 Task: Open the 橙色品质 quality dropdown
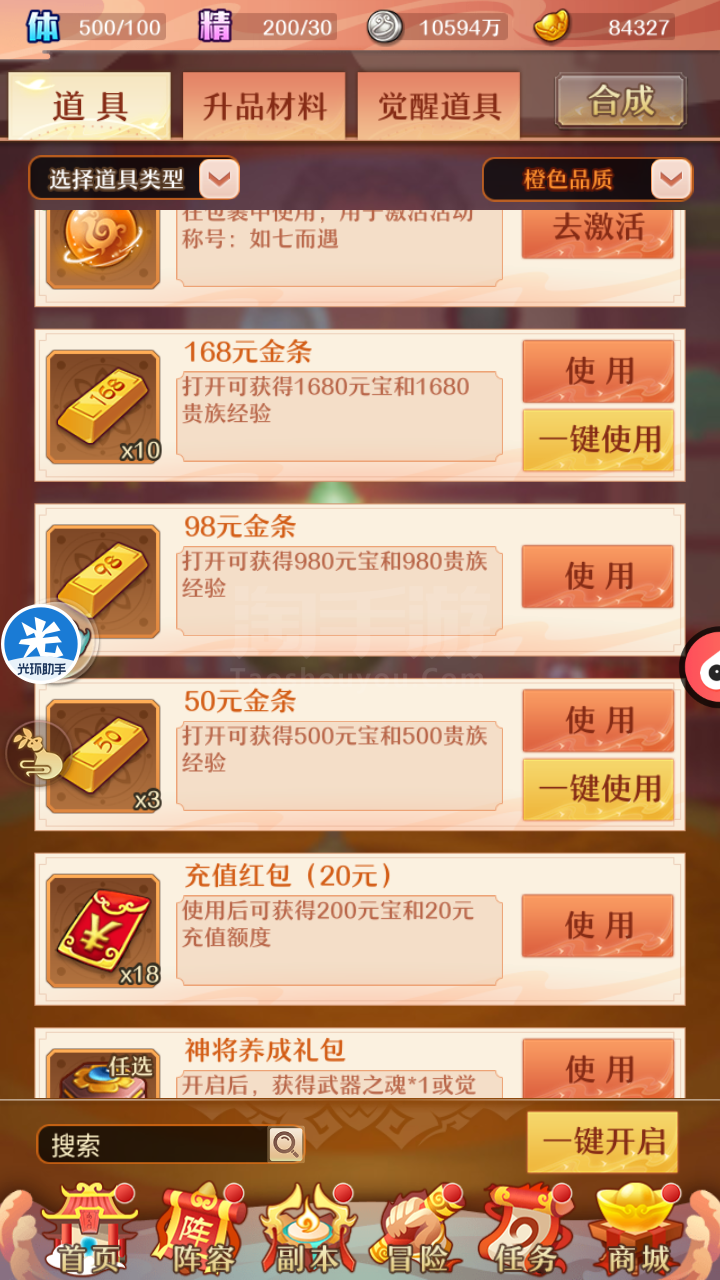(588, 180)
